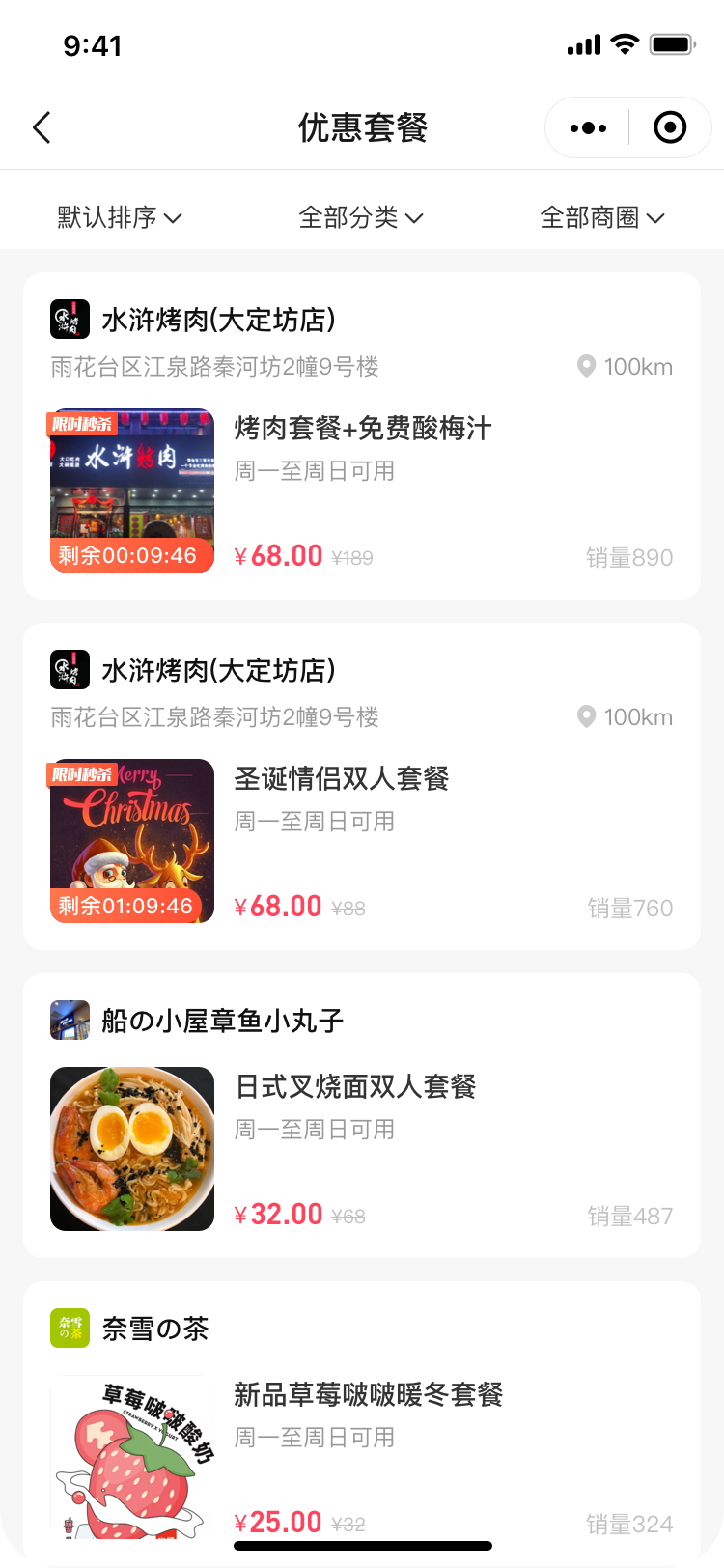Click the ramen noodle deal thumbnail image
724x1568 pixels.
(x=131, y=1148)
